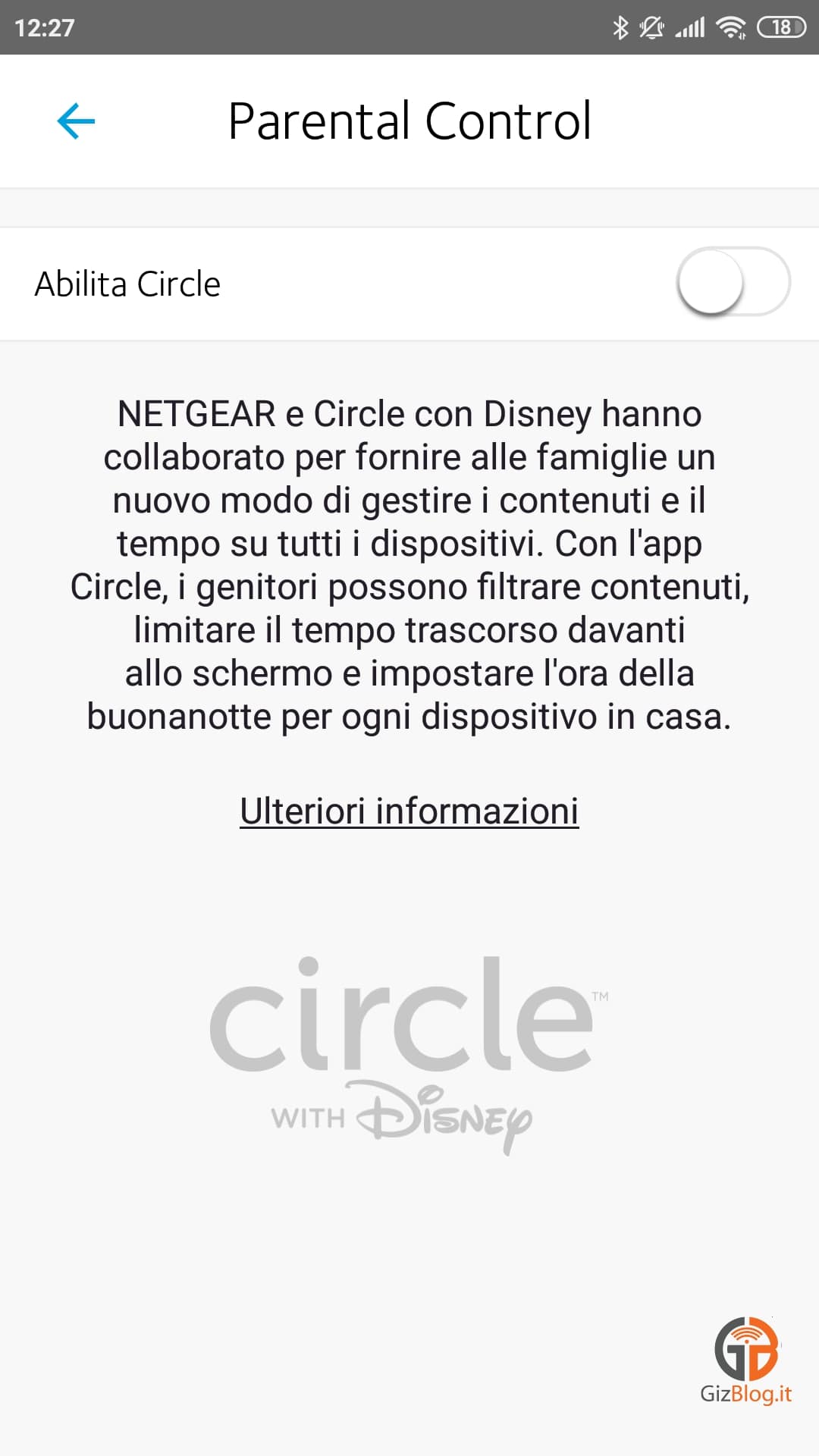Go back from Parental Control
The image size is (819, 1456).
point(76,121)
